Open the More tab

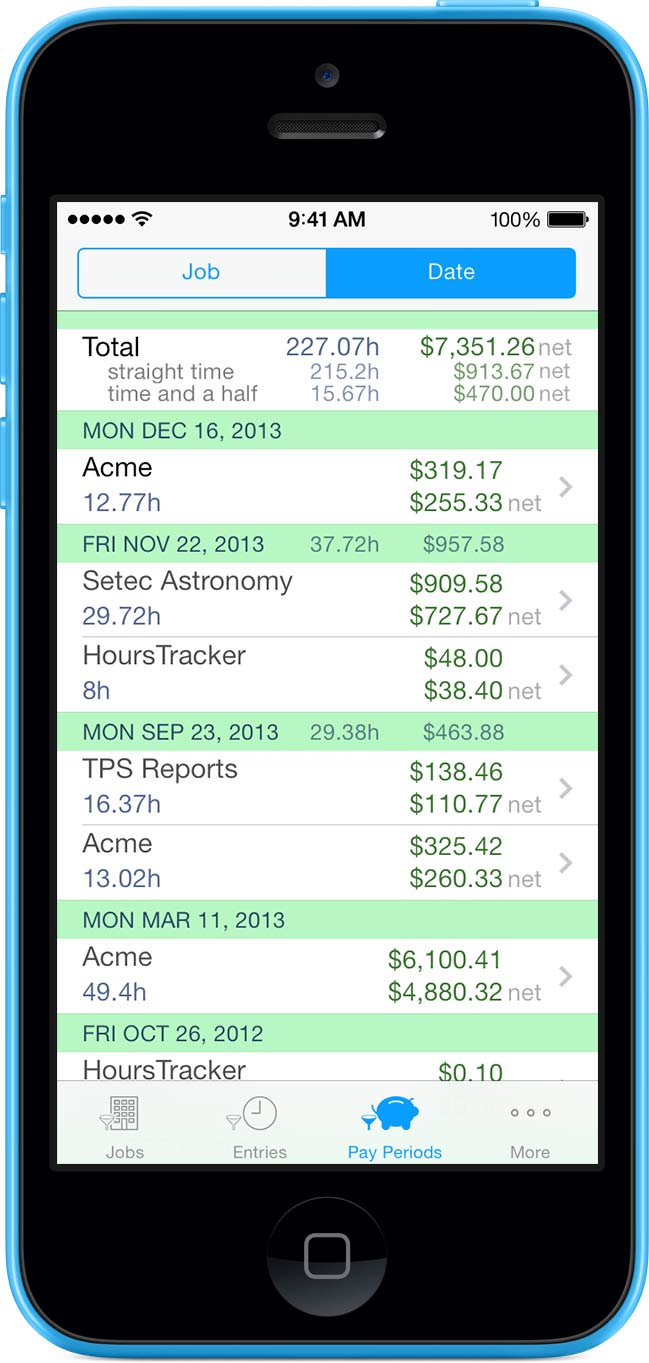click(x=530, y=1124)
